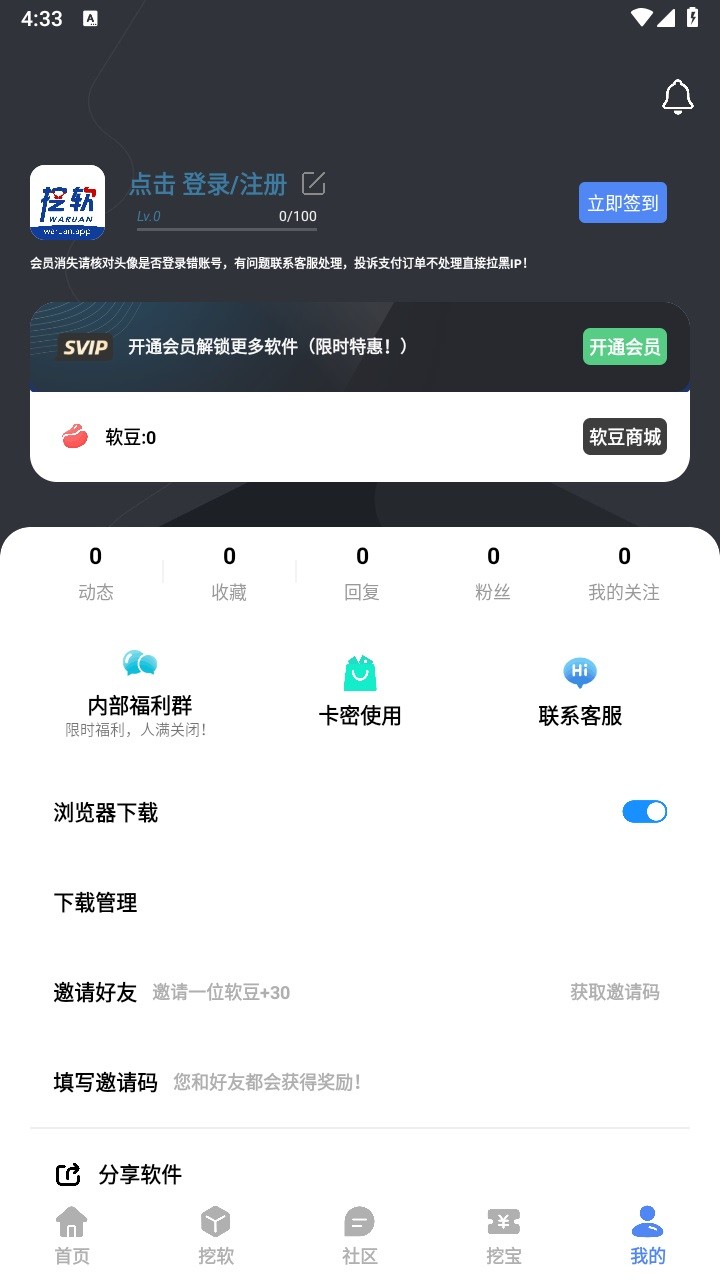Tap the 联系客服 Hi bubble icon

coord(580,672)
